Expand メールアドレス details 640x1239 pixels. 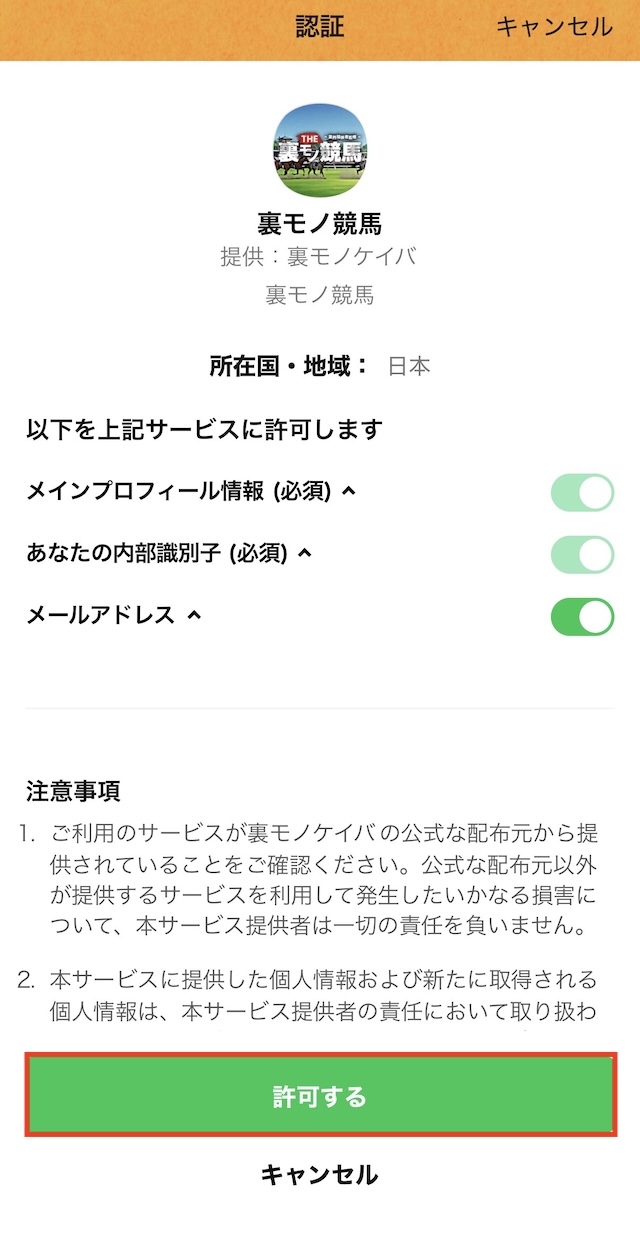click(x=194, y=615)
